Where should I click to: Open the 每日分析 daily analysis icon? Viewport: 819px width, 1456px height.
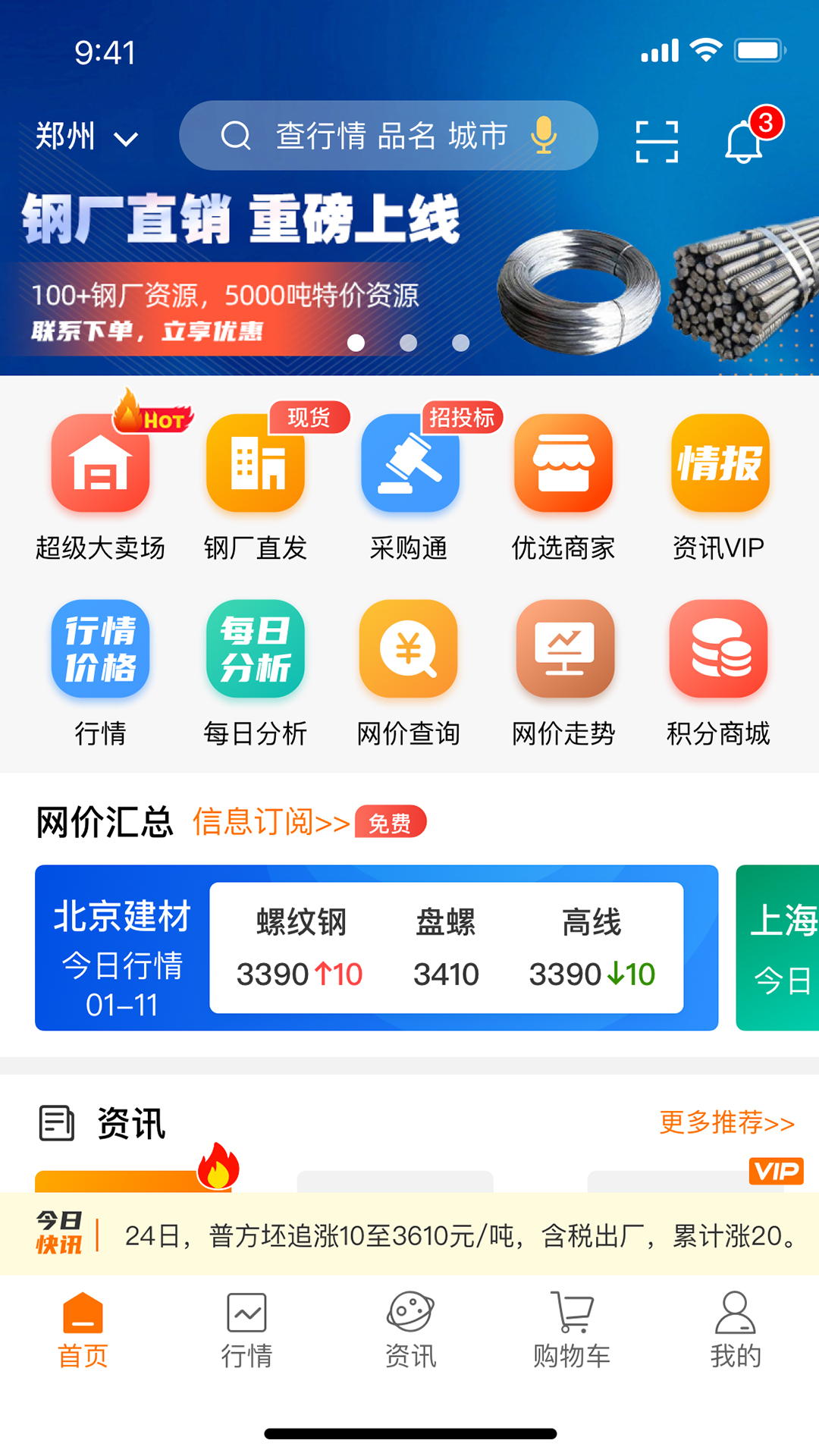(255, 651)
